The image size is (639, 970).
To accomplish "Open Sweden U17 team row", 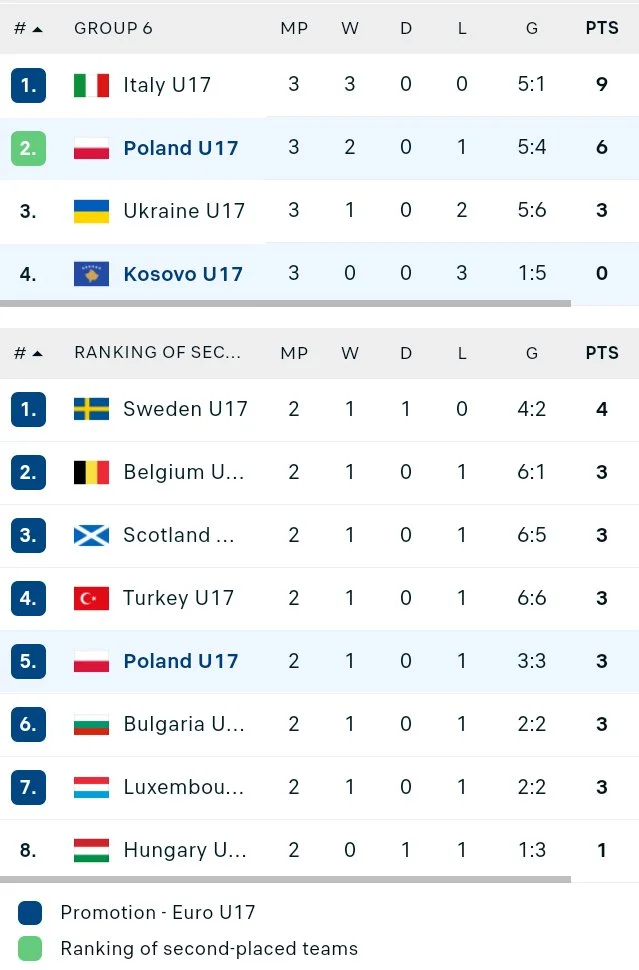I will 184,409.
